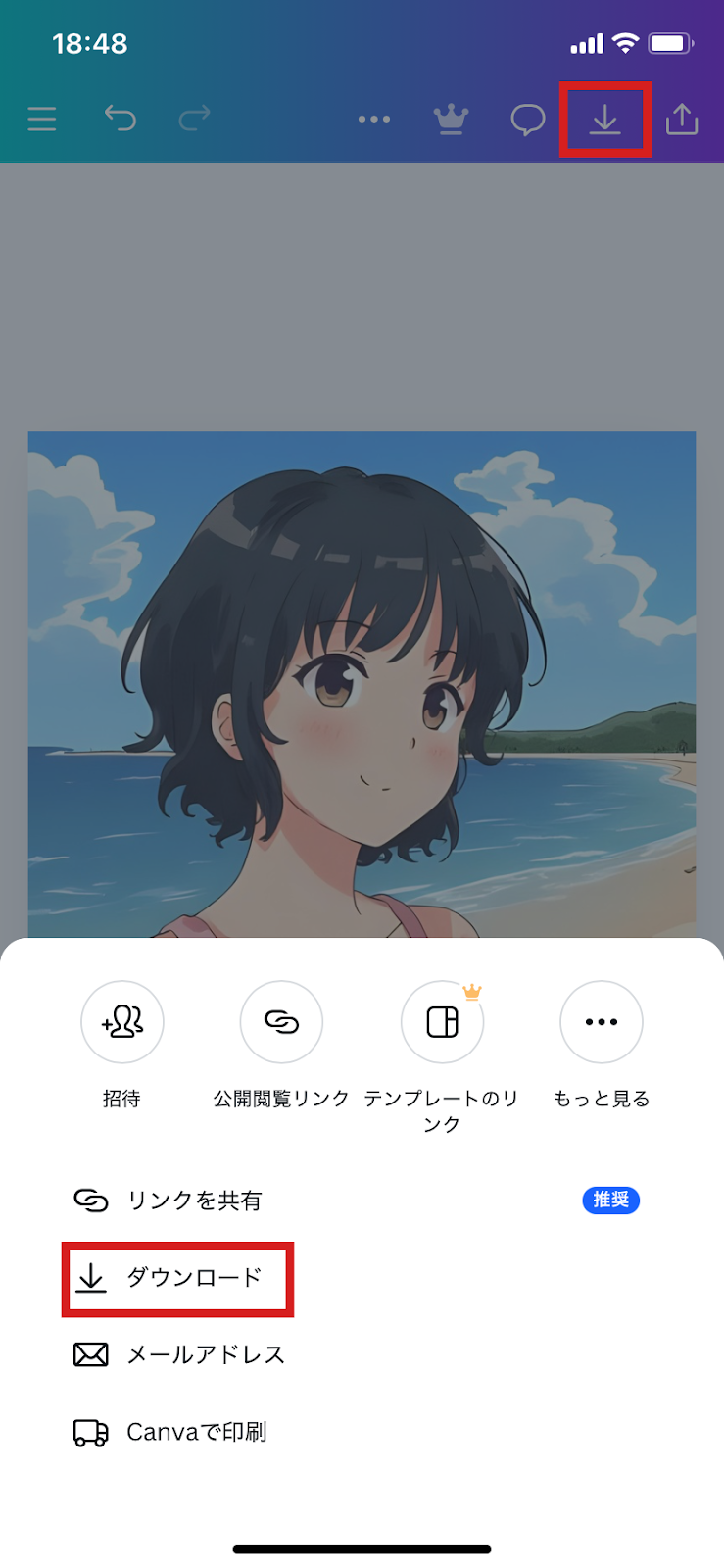The width and height of the screenshot is (724, 1568).
Task: Select リンクを共有 row
Action: (x=194, y=1200)
